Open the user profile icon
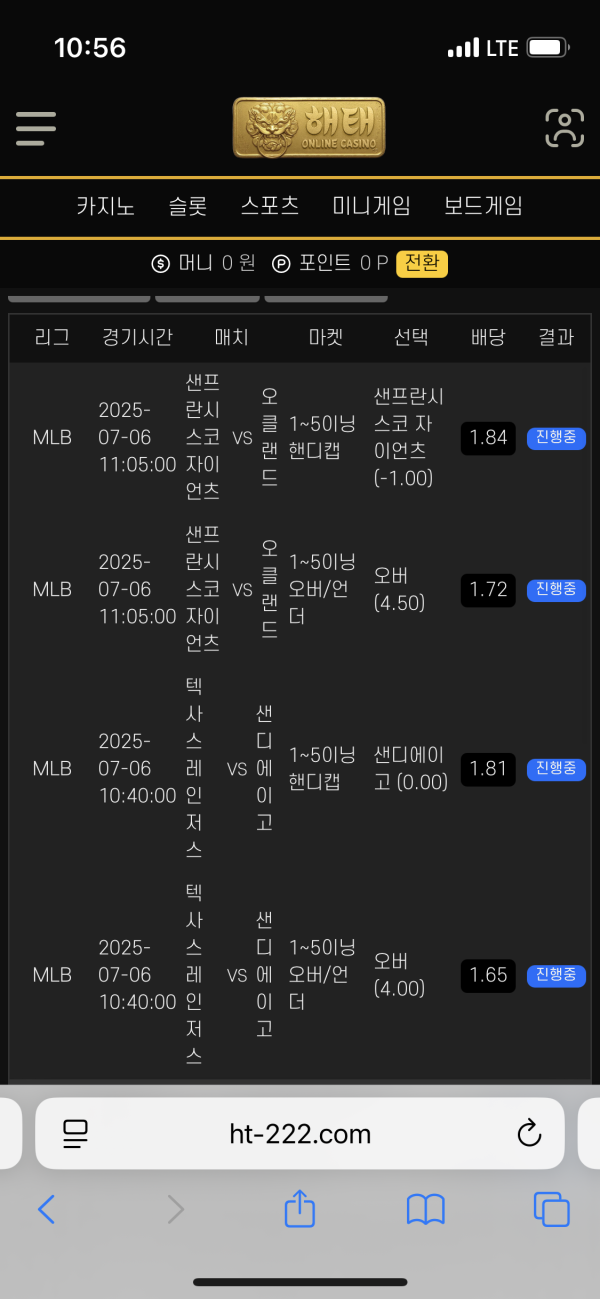 click(x=564, y=128)
